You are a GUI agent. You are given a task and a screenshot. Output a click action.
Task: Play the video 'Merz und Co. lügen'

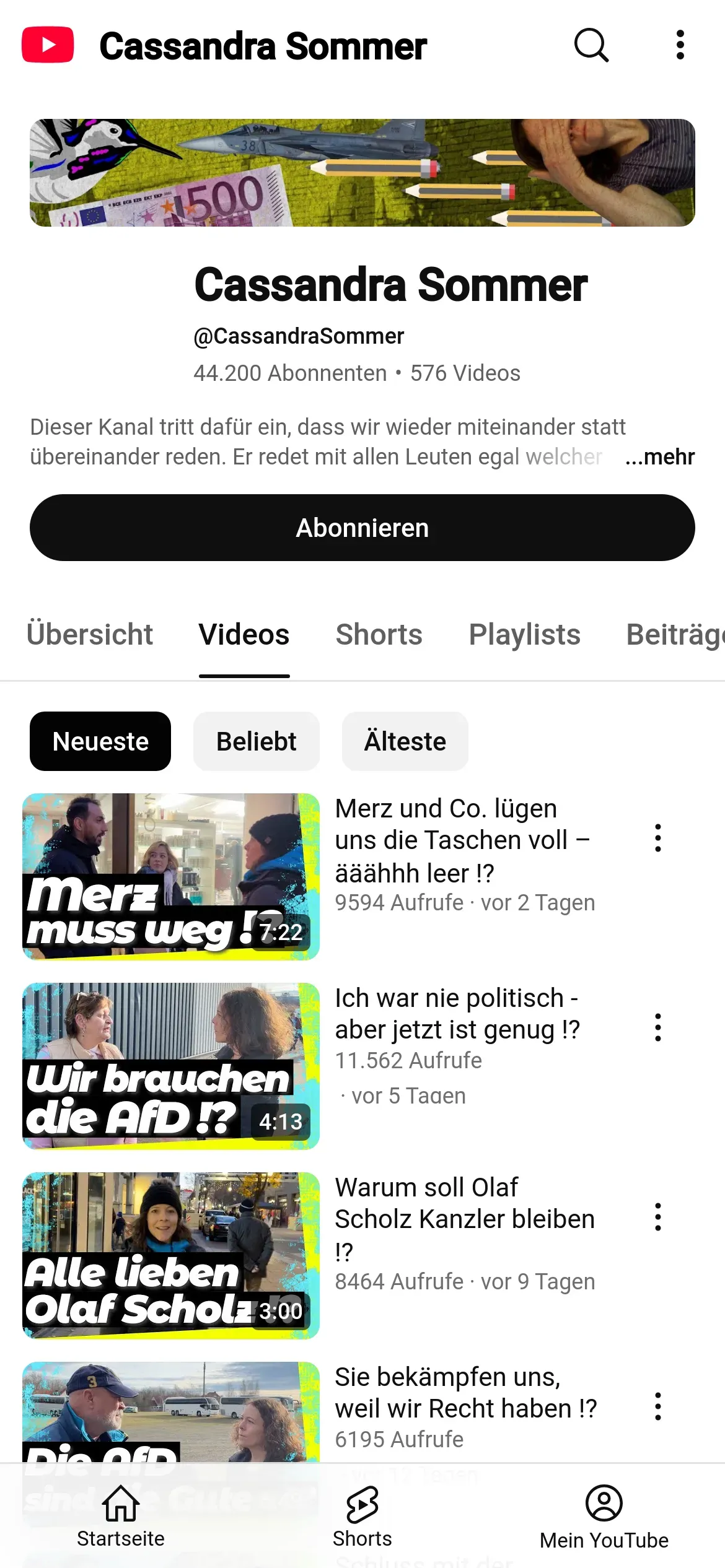171,876
